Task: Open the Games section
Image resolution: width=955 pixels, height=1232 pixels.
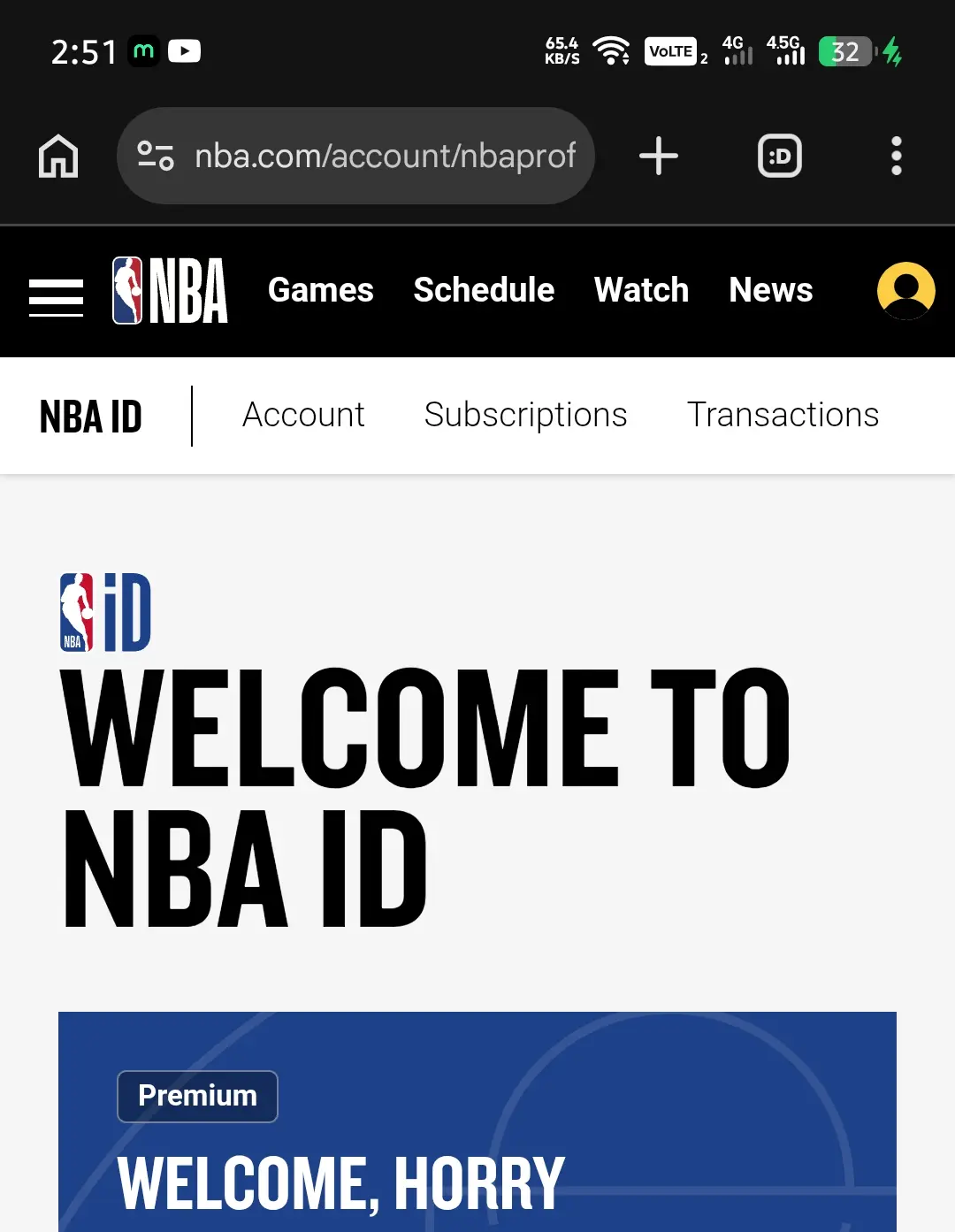Action: [x=320, y=290]
